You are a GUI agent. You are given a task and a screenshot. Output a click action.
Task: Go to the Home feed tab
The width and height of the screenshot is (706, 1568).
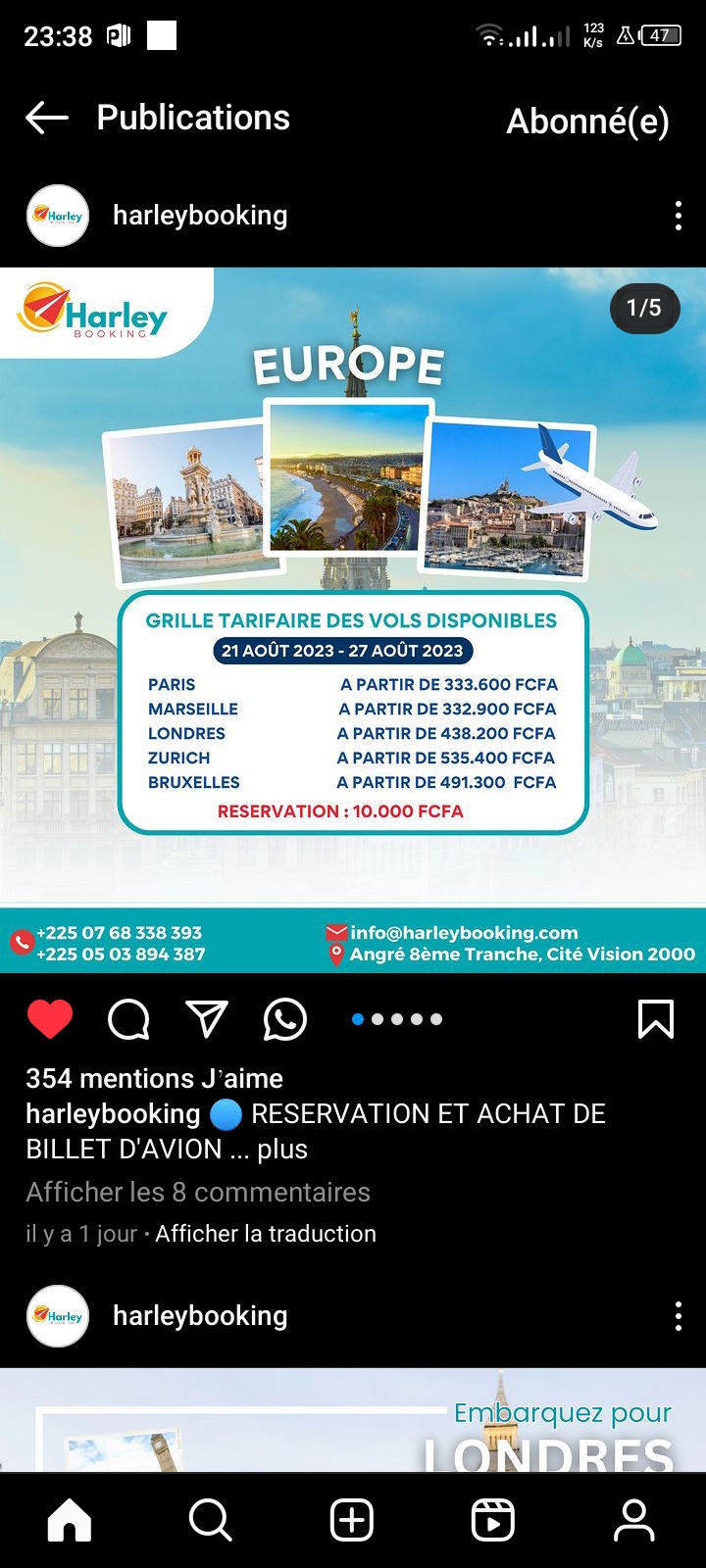point(70,1521)
